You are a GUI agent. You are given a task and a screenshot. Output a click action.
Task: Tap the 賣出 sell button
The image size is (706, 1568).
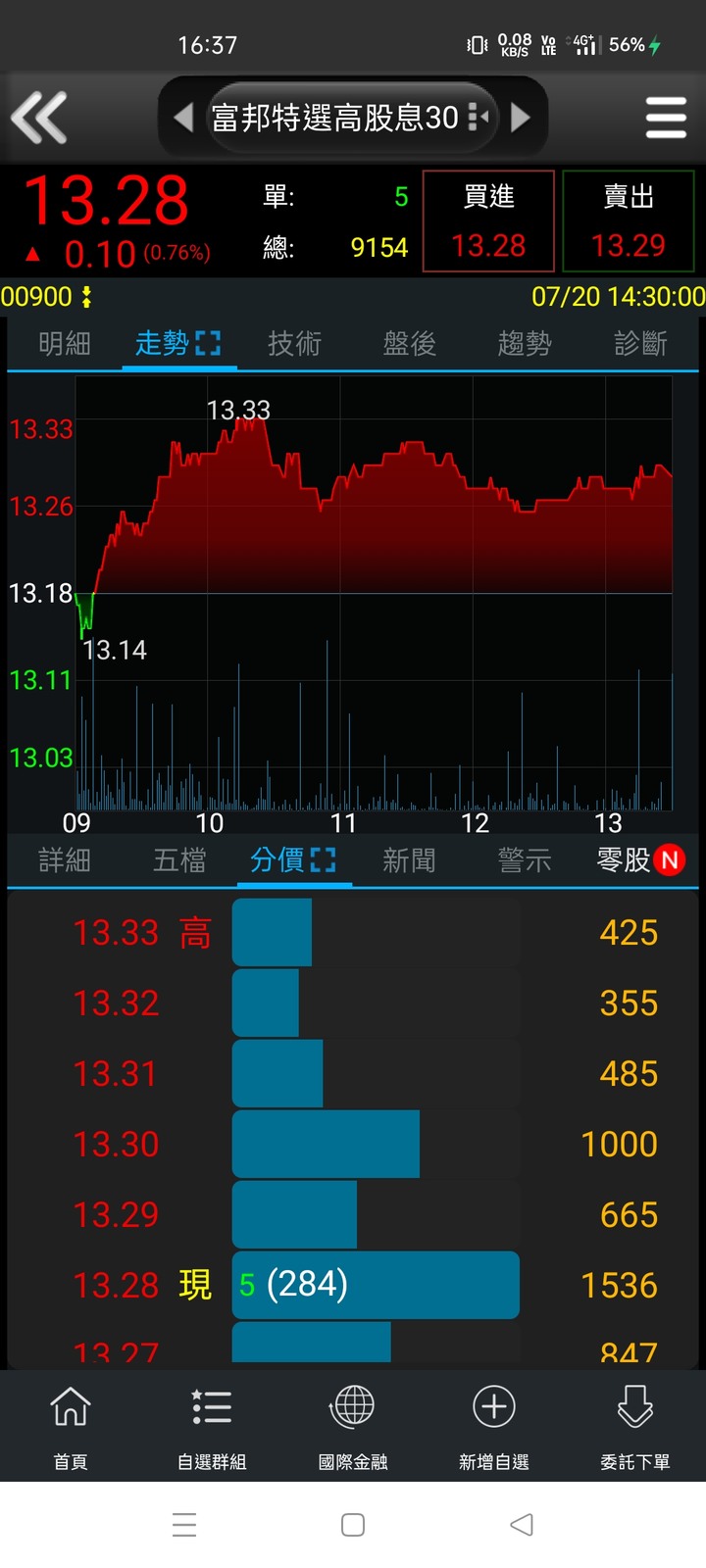coord(629,221)
